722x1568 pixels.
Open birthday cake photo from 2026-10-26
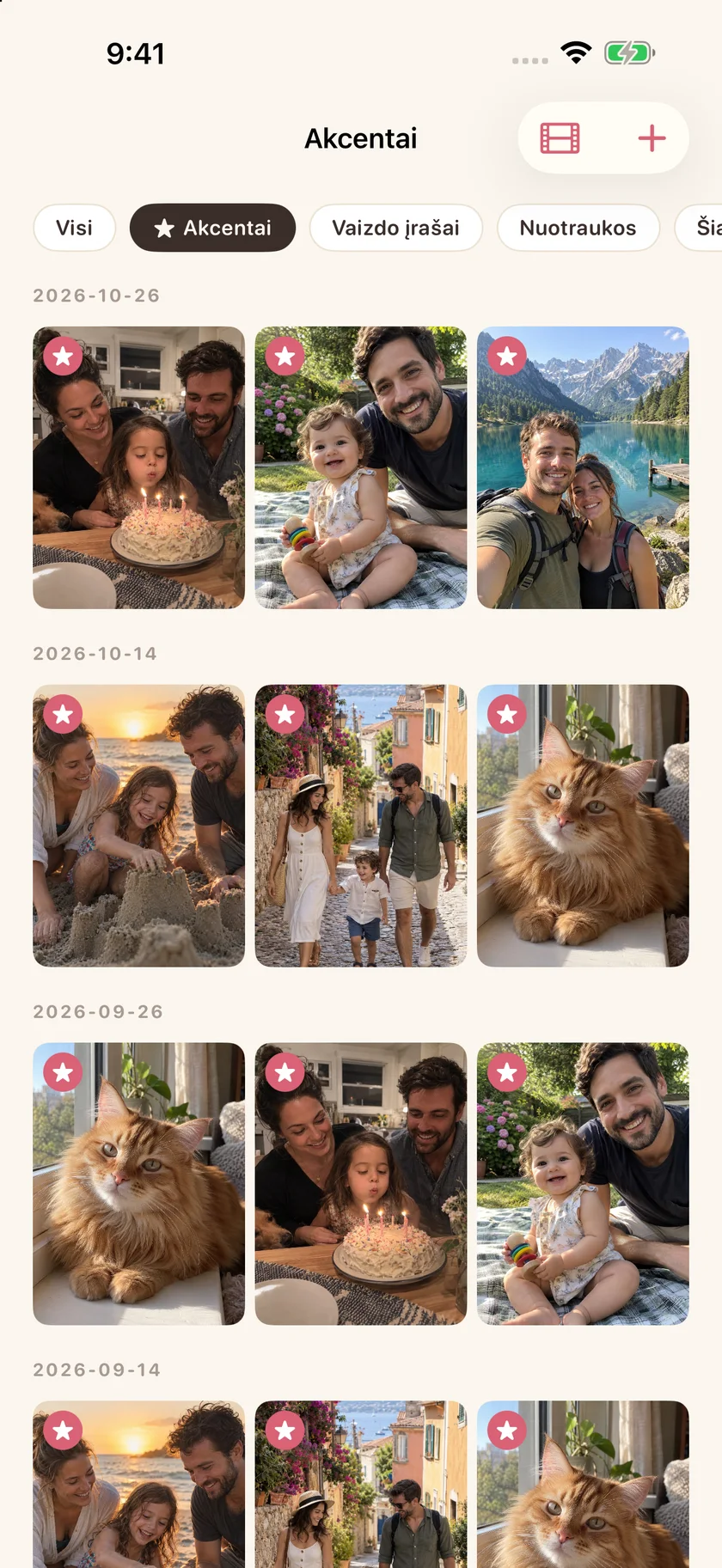(138, 467)
